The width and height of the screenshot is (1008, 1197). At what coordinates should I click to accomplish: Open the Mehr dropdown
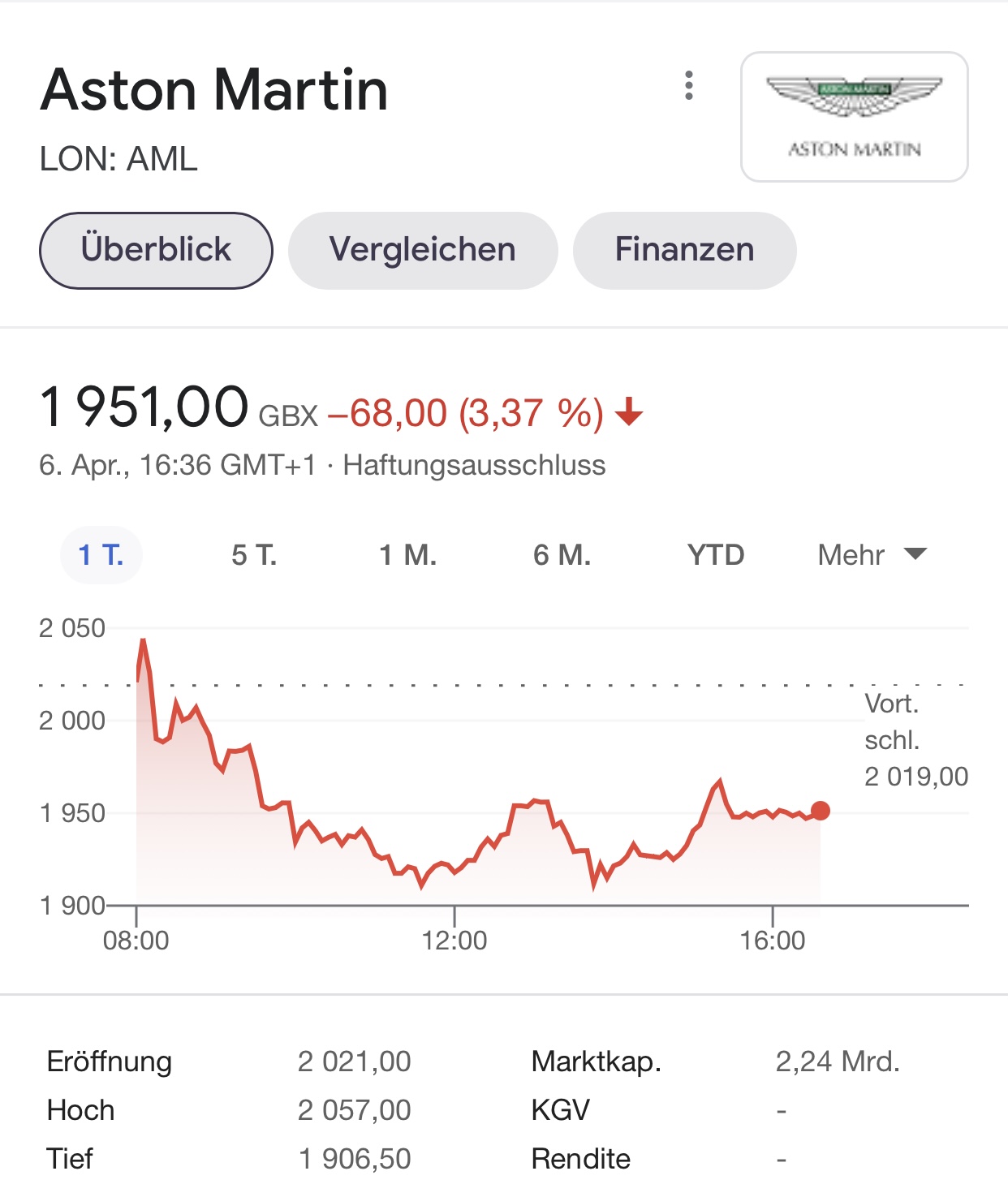[x=851, y=555]
